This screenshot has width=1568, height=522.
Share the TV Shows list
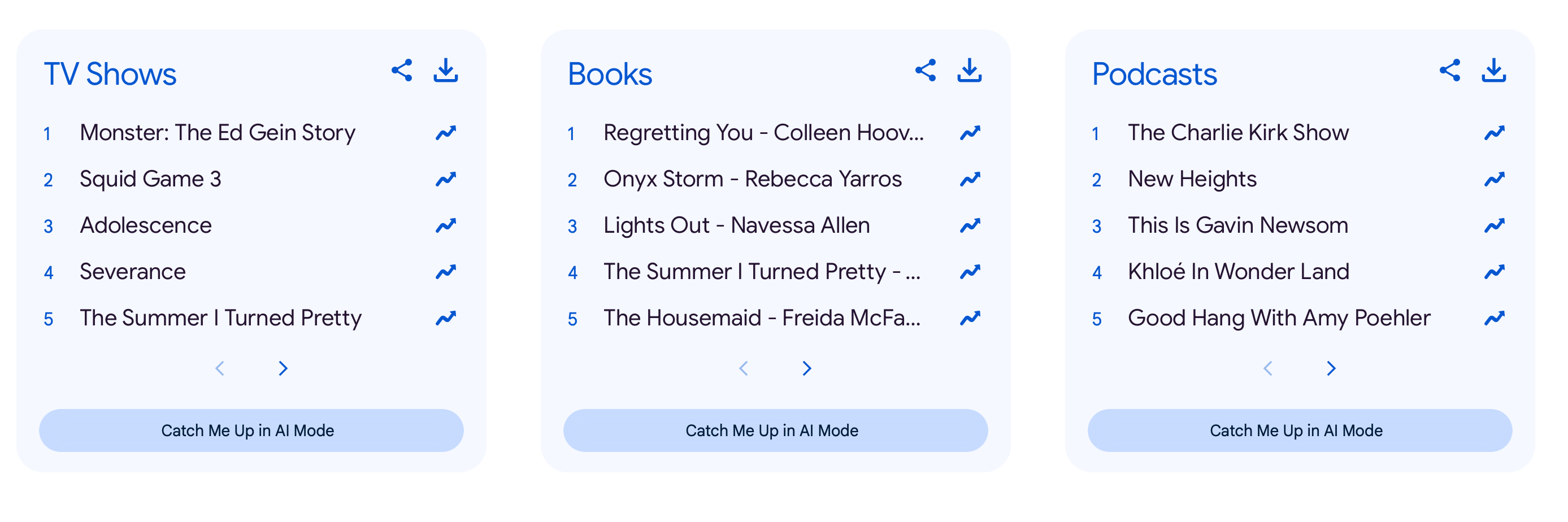coord(402,71)
